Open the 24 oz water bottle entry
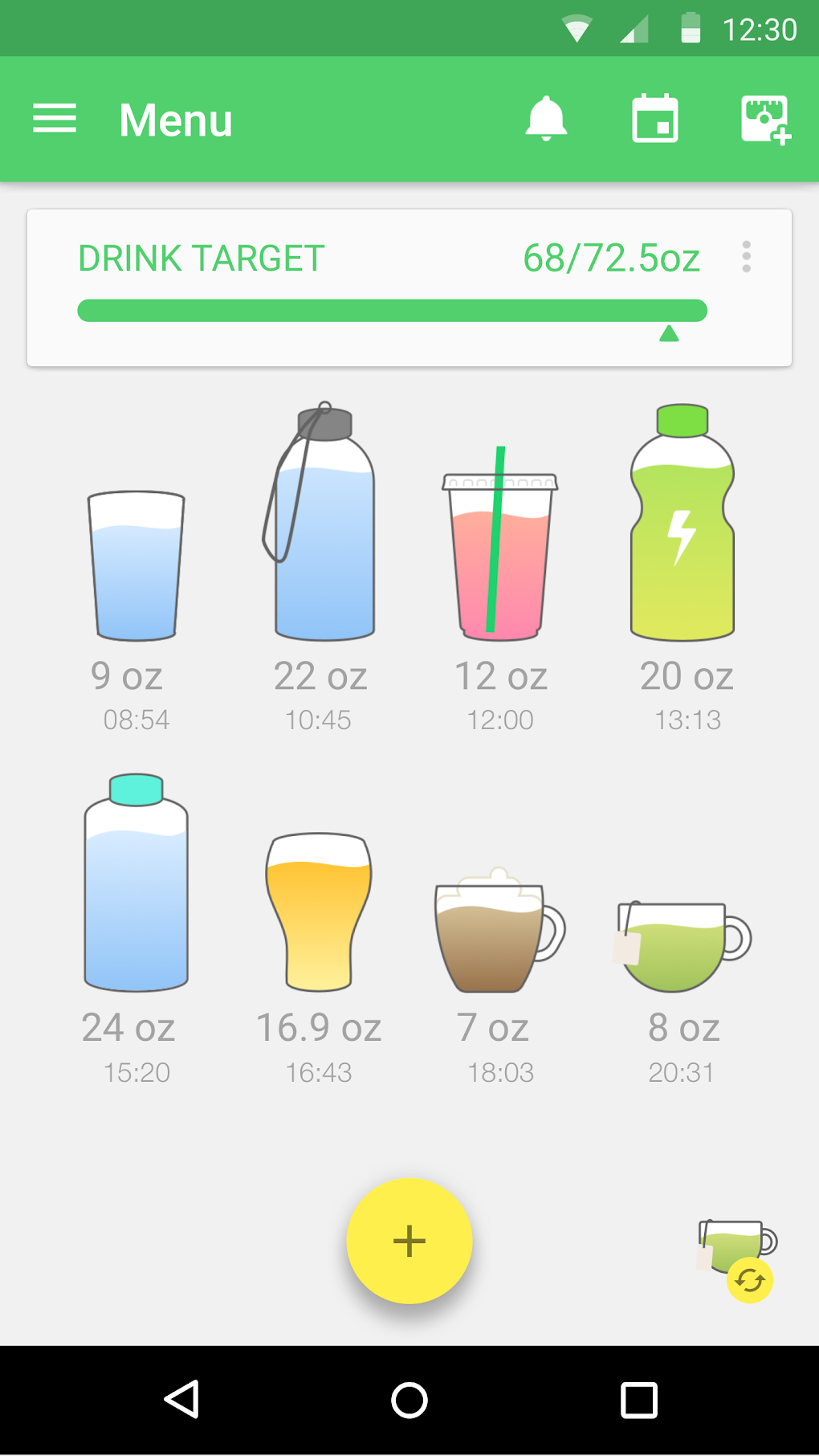 (x=136, y=883)
